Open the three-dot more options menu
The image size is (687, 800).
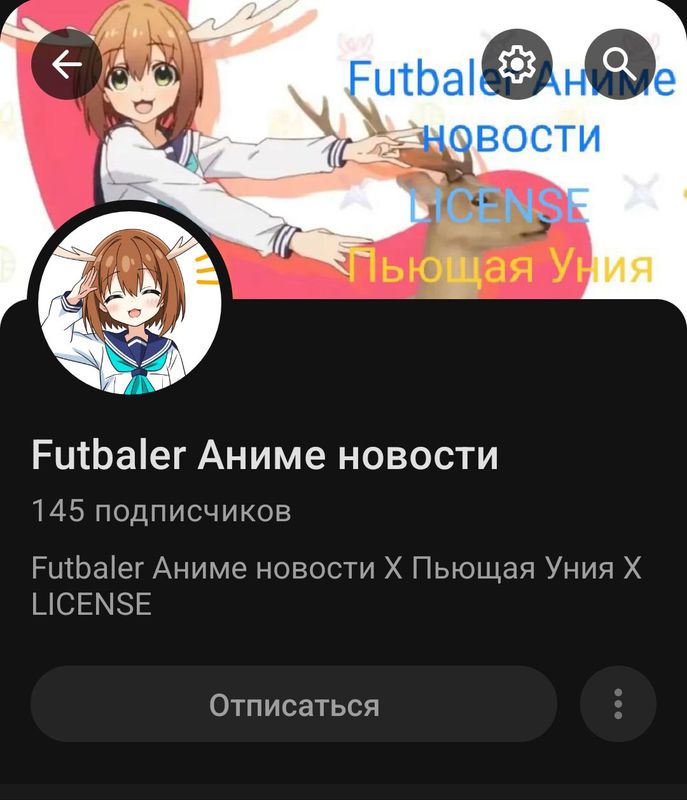click(x=618, y=705)
